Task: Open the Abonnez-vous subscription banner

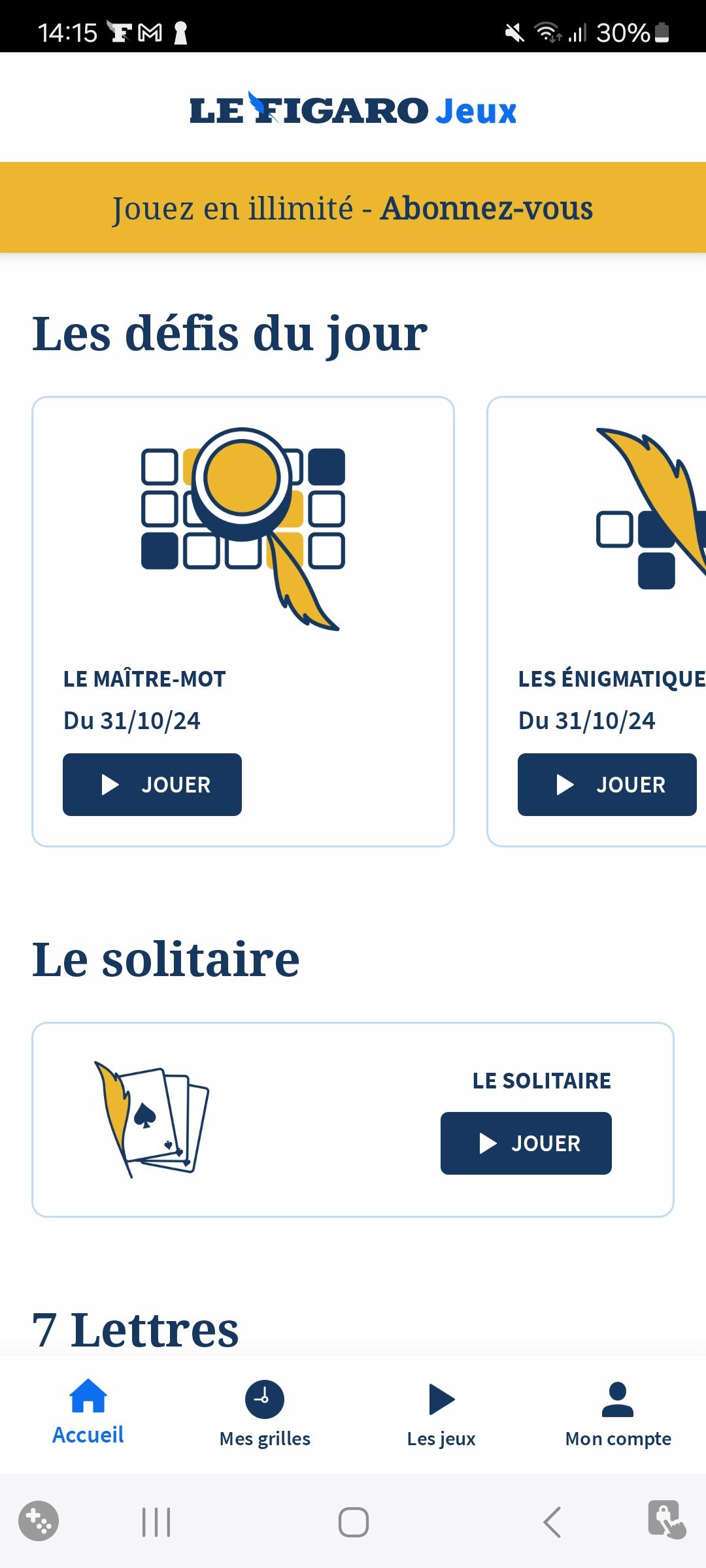Action: tap(353, 208)
